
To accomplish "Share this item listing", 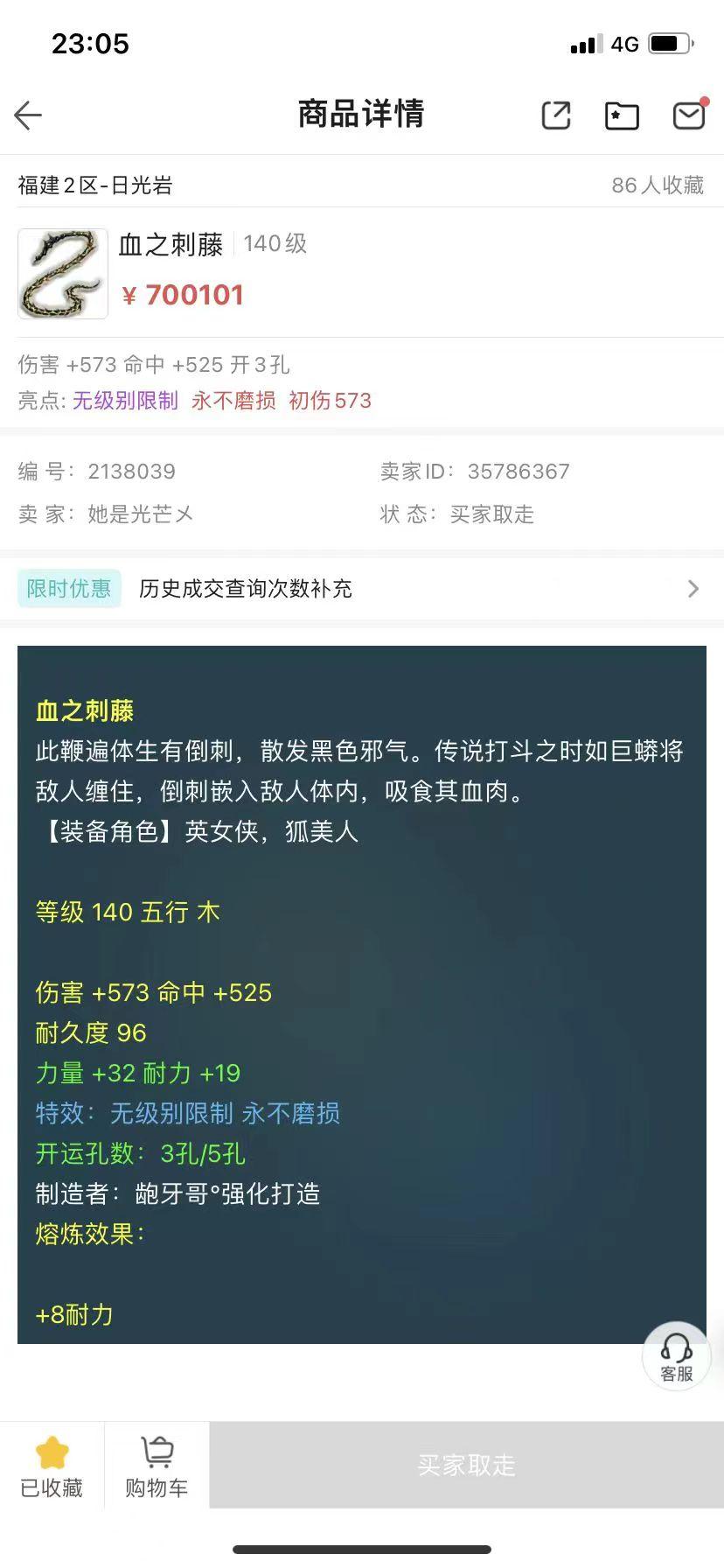I will [x=556, y=115].
